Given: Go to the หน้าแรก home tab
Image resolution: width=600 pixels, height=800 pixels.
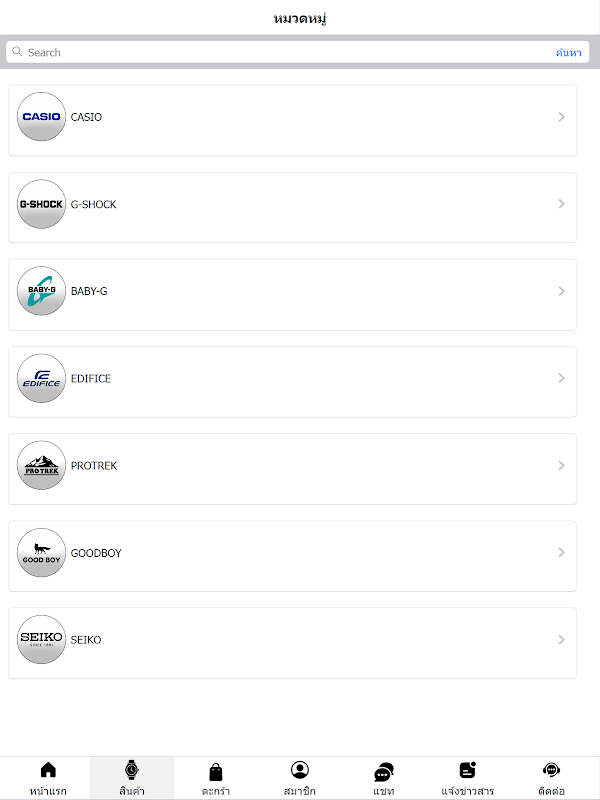Looking at the screenshot, I should (x=48, y=778).
